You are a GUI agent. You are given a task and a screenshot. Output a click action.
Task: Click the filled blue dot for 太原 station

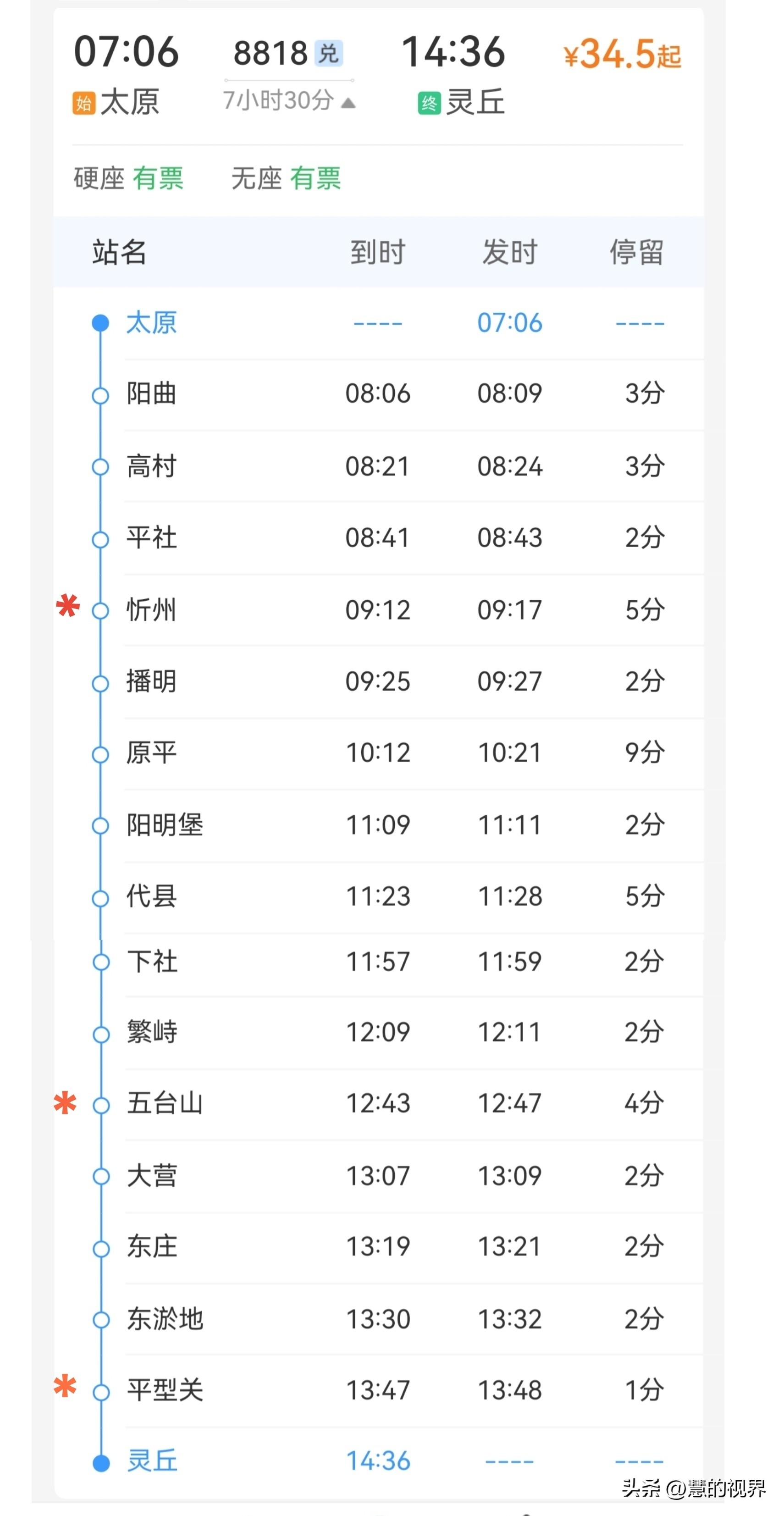coord(101,322)
